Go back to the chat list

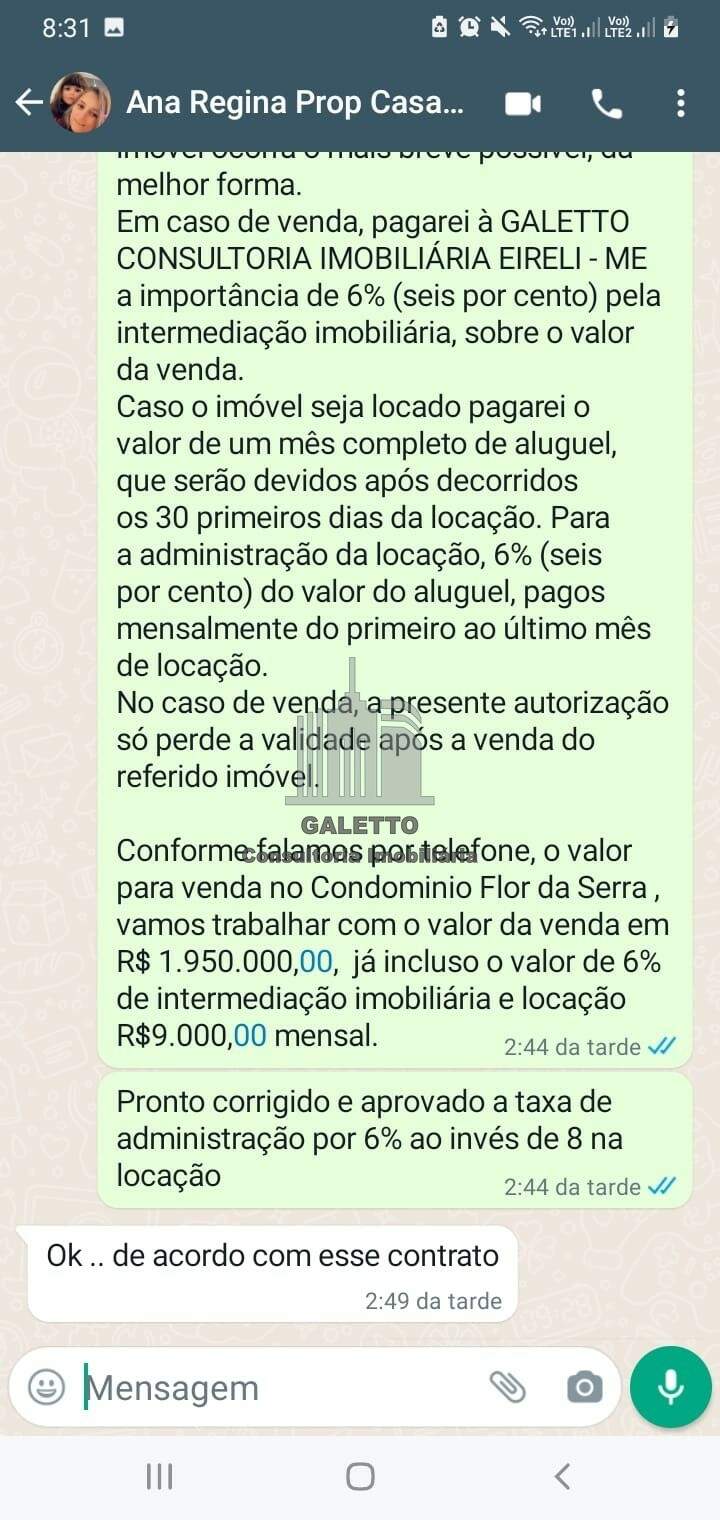(29, 102)
